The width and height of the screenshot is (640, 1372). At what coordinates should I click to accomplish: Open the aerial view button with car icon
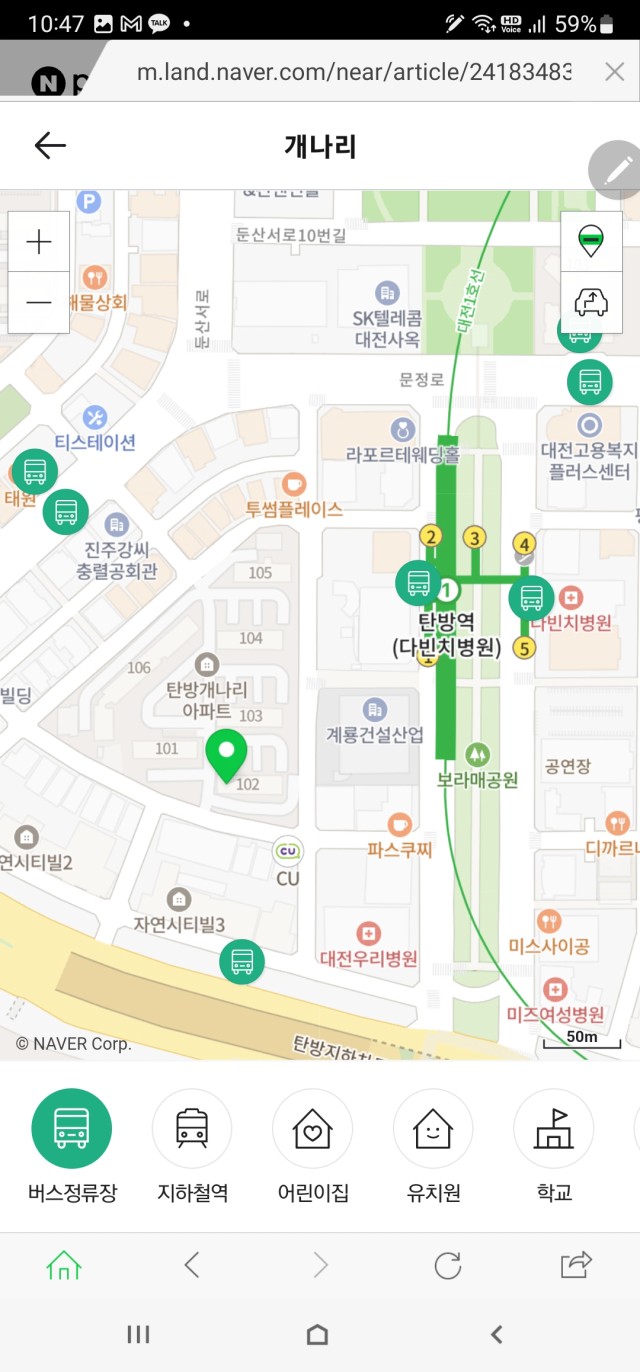pos(591,302)
